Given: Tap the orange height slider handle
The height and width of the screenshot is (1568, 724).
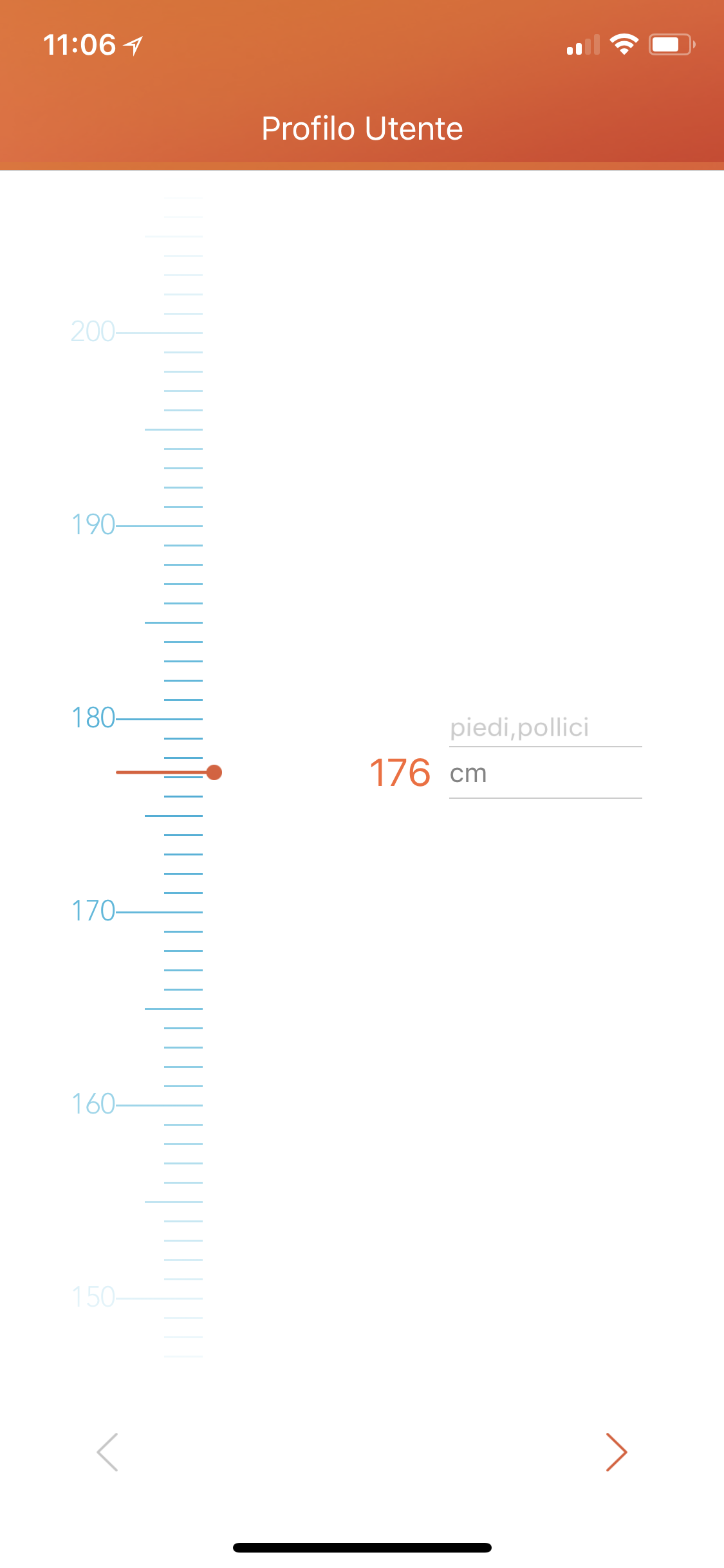Looking at the screenshot, I should pyautogui.click(x=214, y=772).
